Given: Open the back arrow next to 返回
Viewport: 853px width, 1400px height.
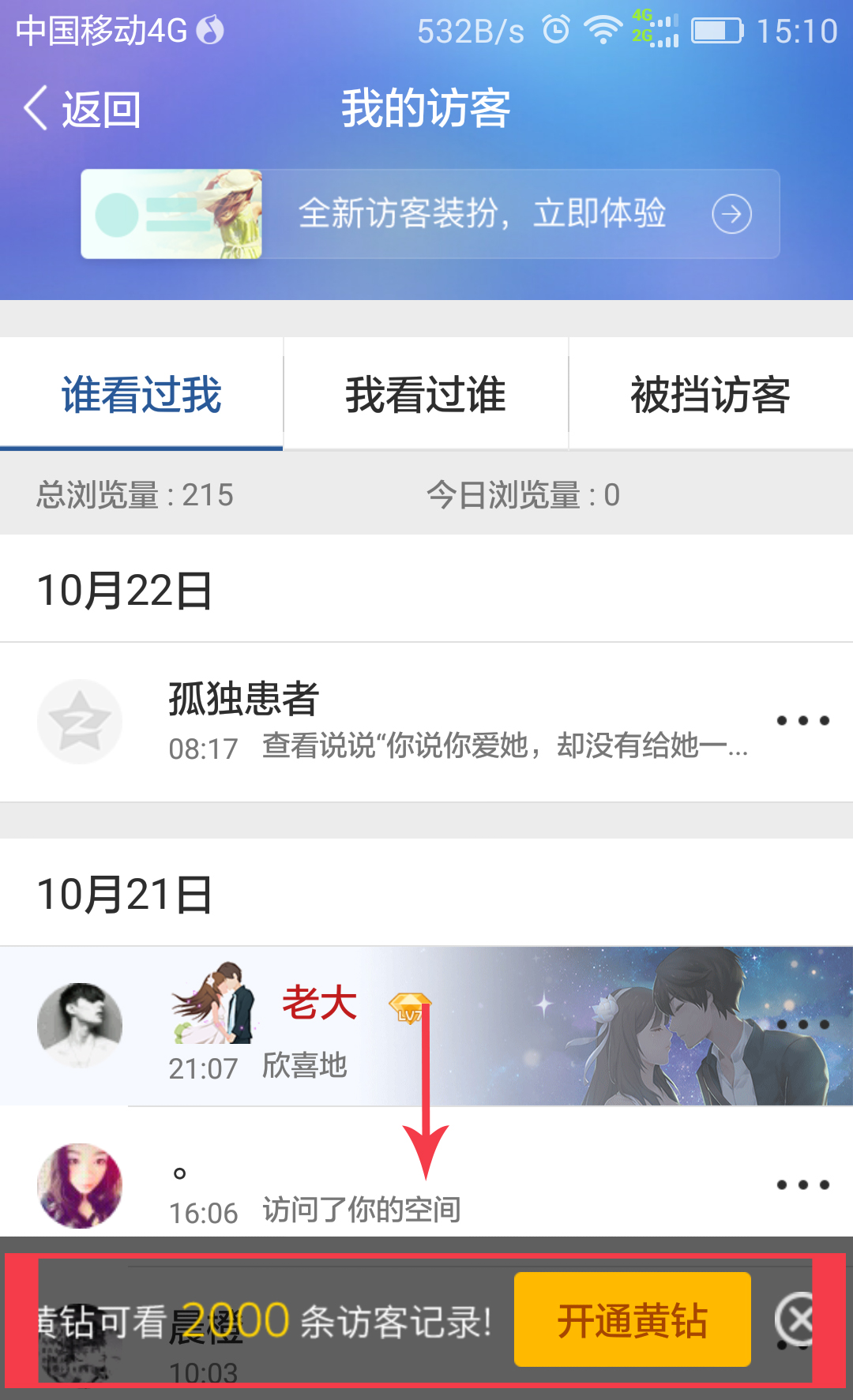Looking at the screenshot, I should coord(35,108).
